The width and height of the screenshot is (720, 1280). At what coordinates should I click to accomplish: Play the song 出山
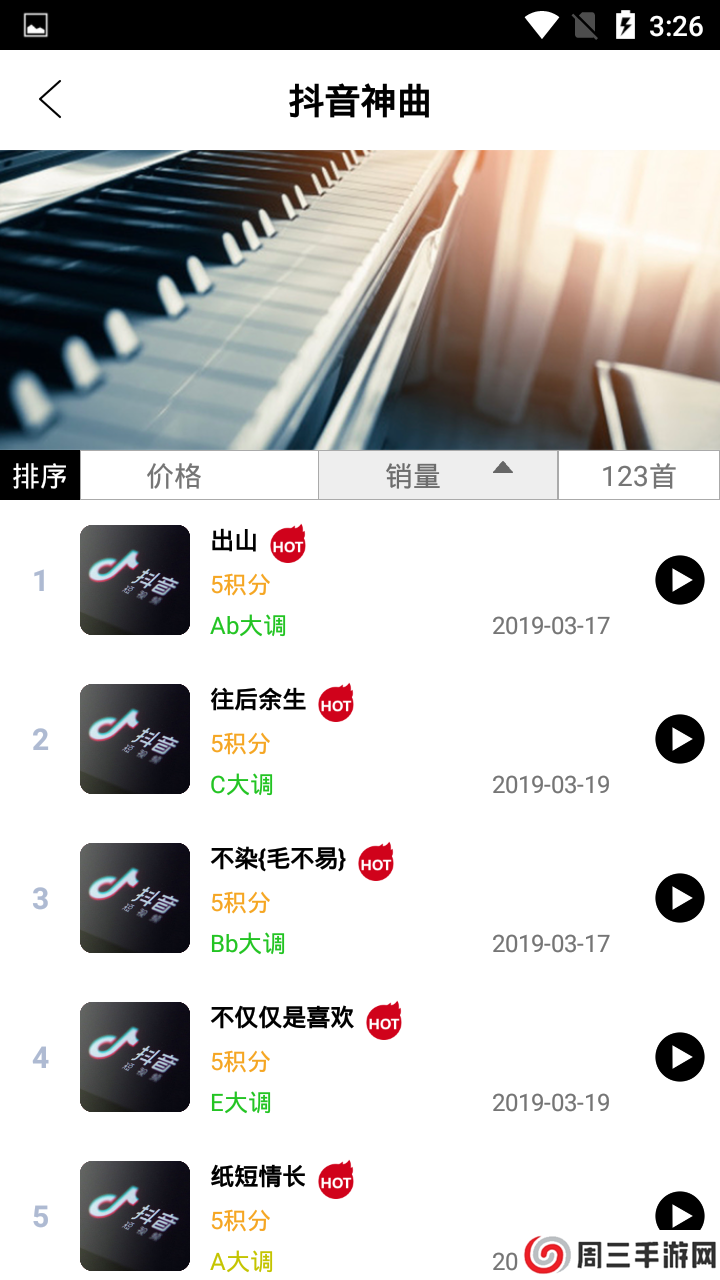point(680,580)
